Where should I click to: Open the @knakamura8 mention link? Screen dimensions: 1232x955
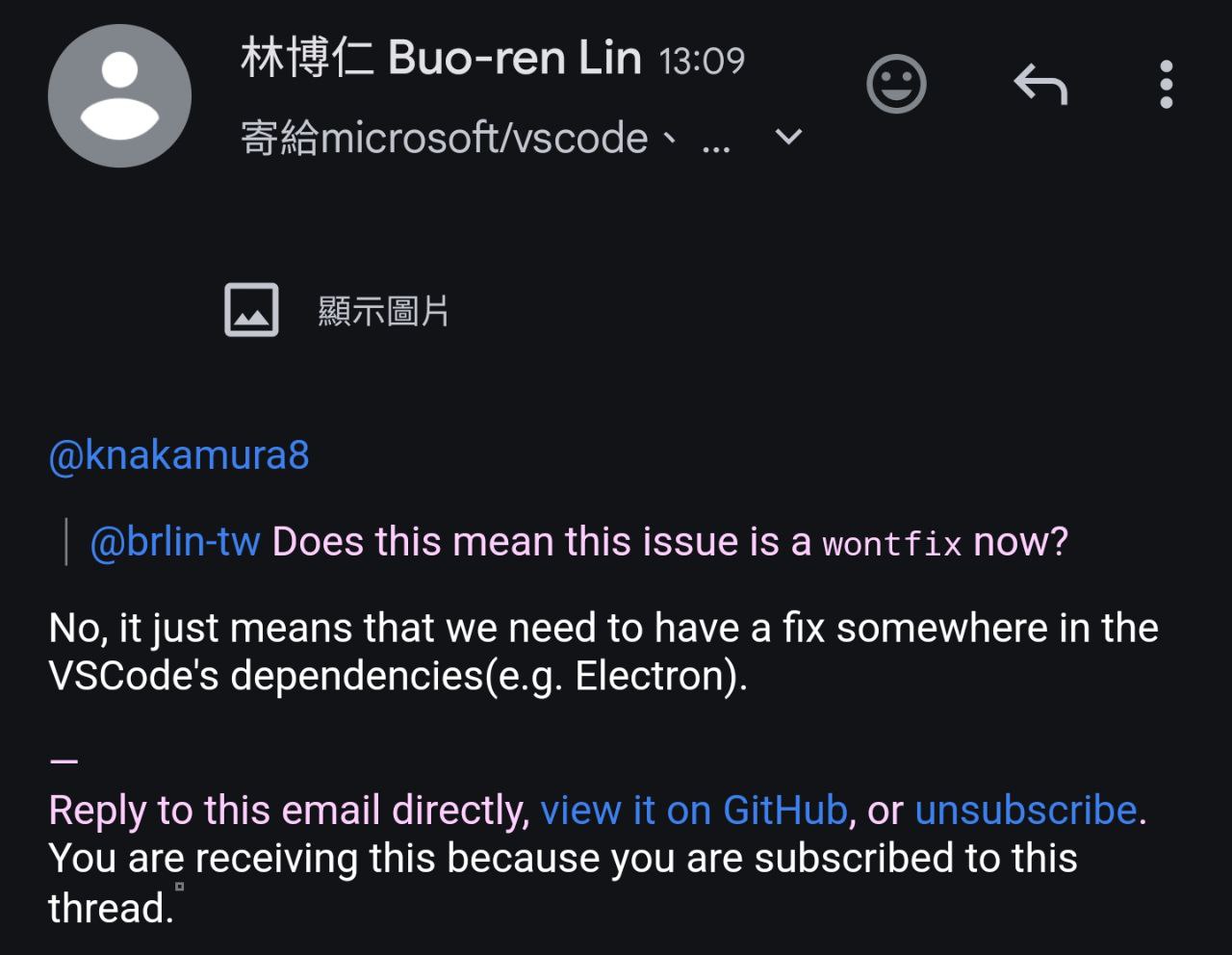point(179,455)
